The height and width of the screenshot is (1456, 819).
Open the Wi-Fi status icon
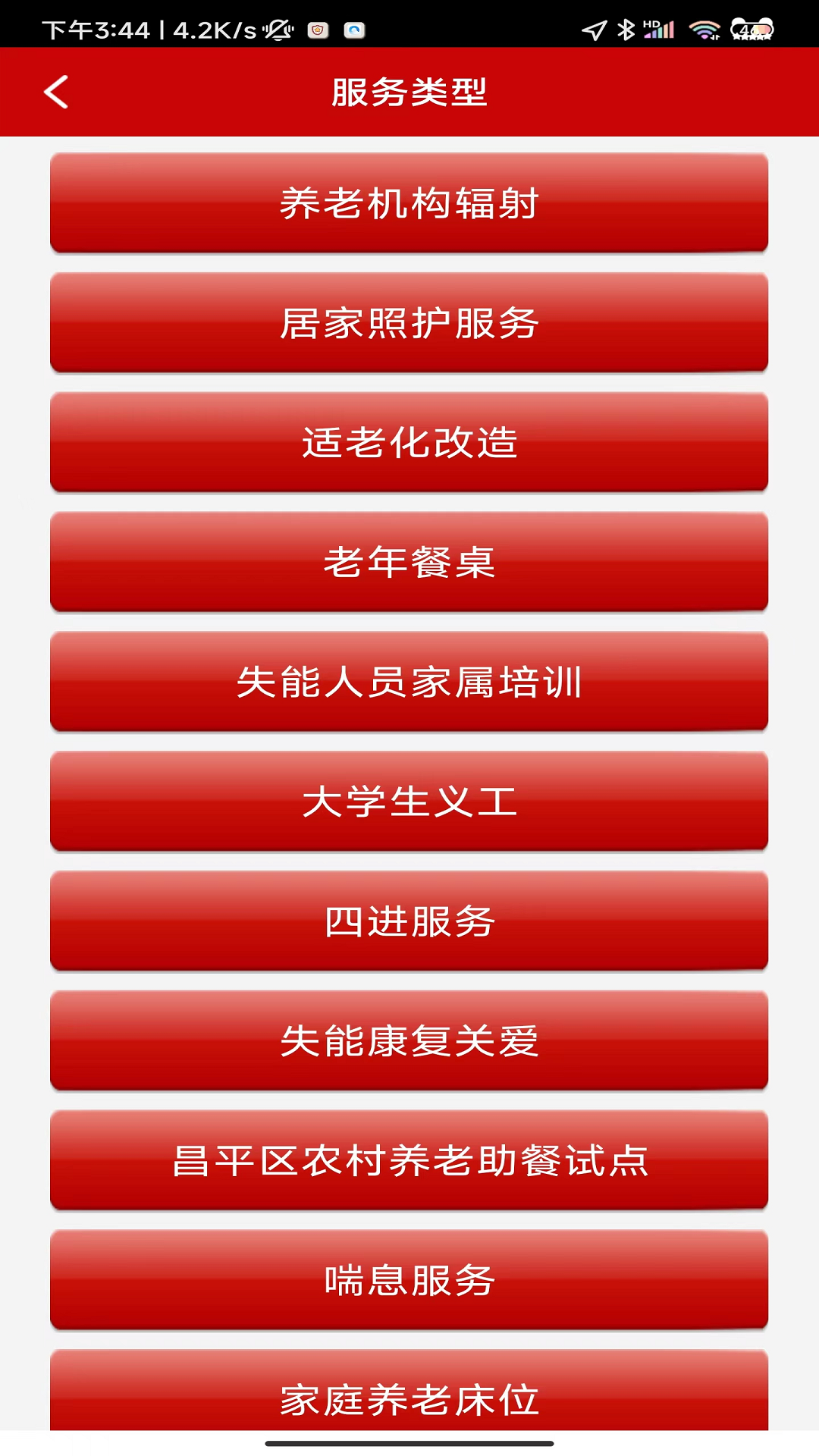(704, 29)
